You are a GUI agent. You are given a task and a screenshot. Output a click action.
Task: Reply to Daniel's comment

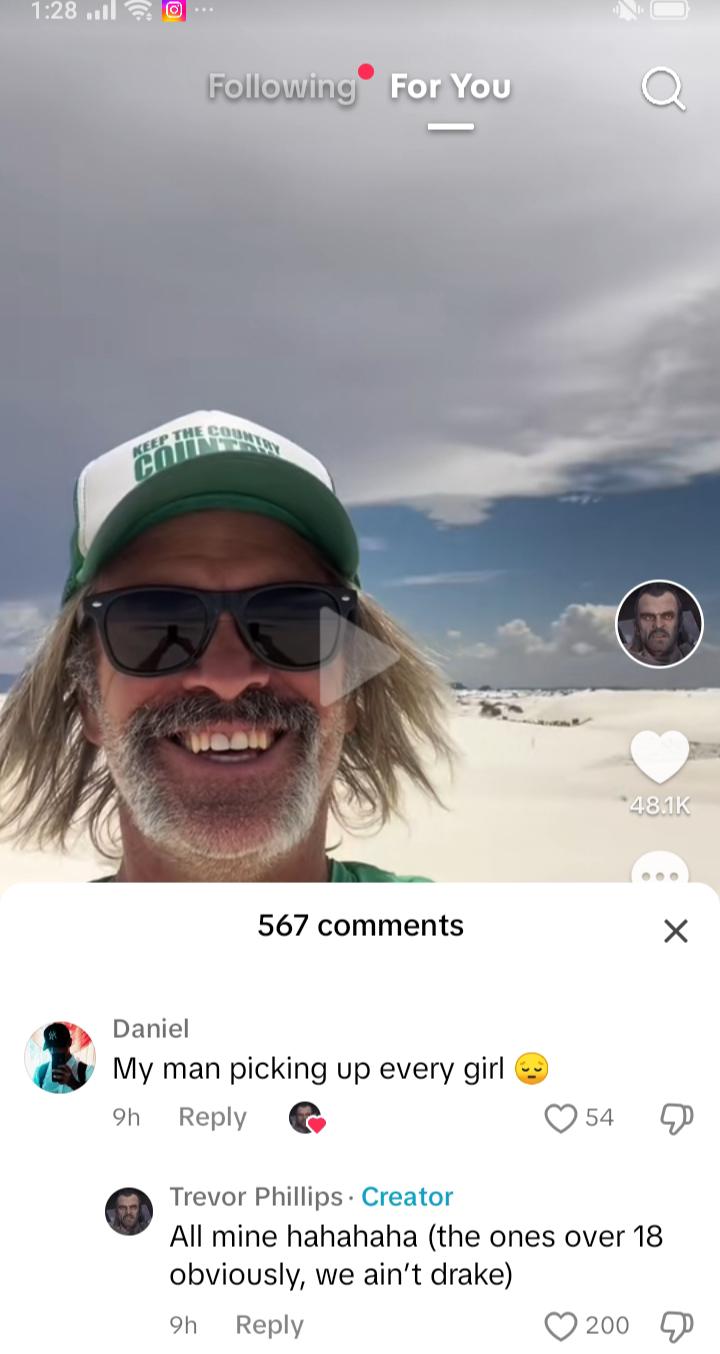212,1117
